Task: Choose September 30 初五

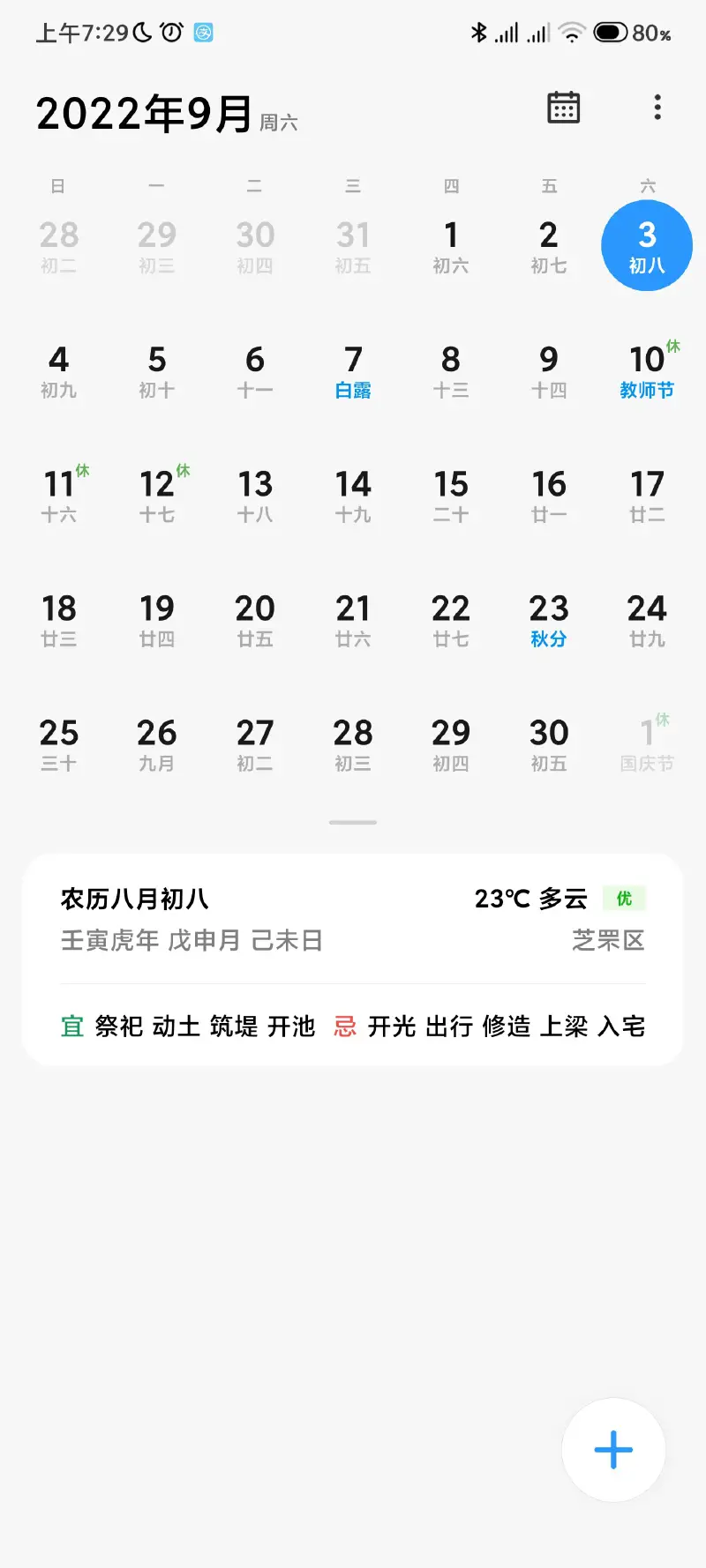Action: pos(548,744)
